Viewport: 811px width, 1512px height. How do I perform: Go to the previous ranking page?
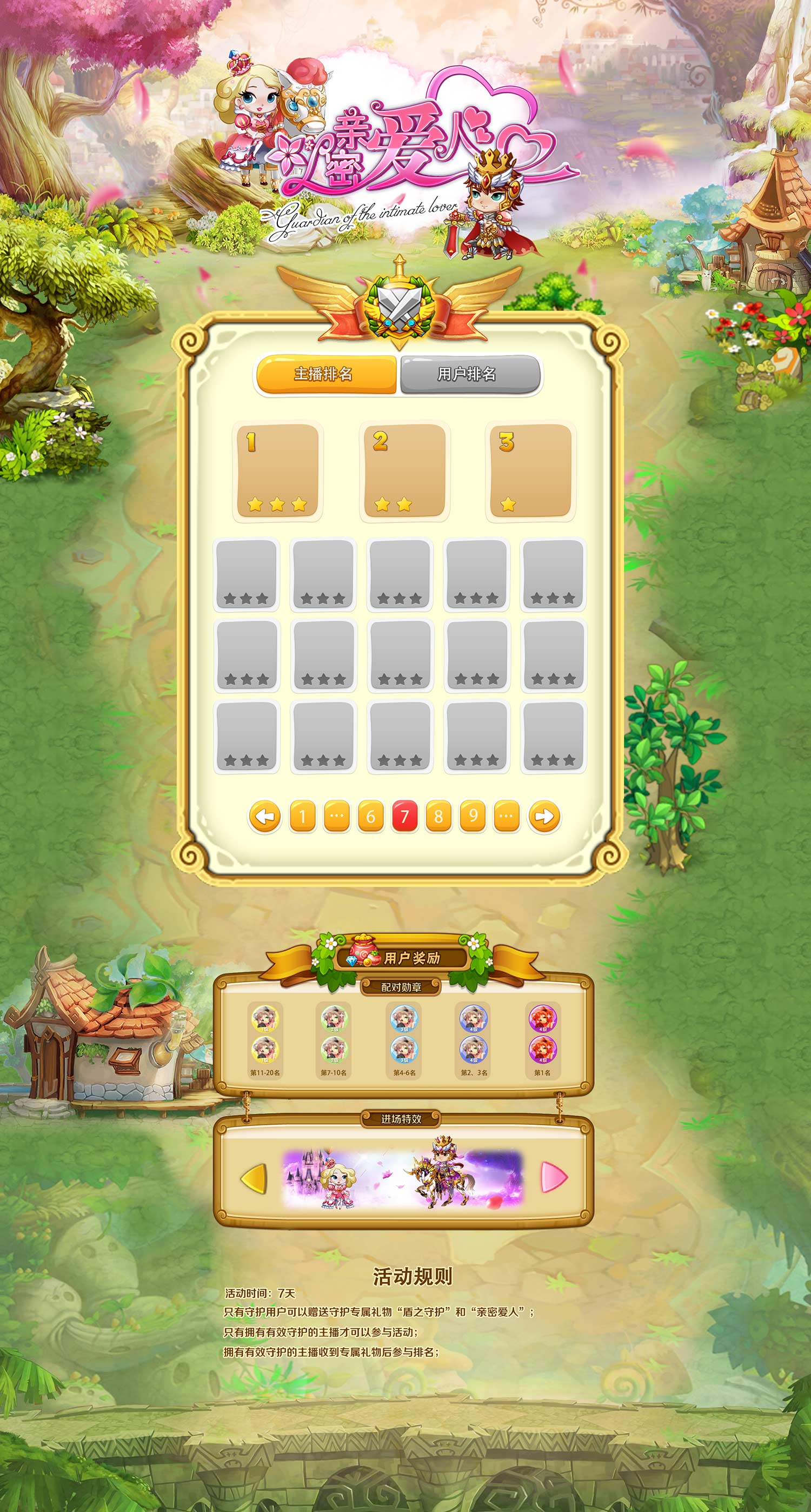pos(265,817)
